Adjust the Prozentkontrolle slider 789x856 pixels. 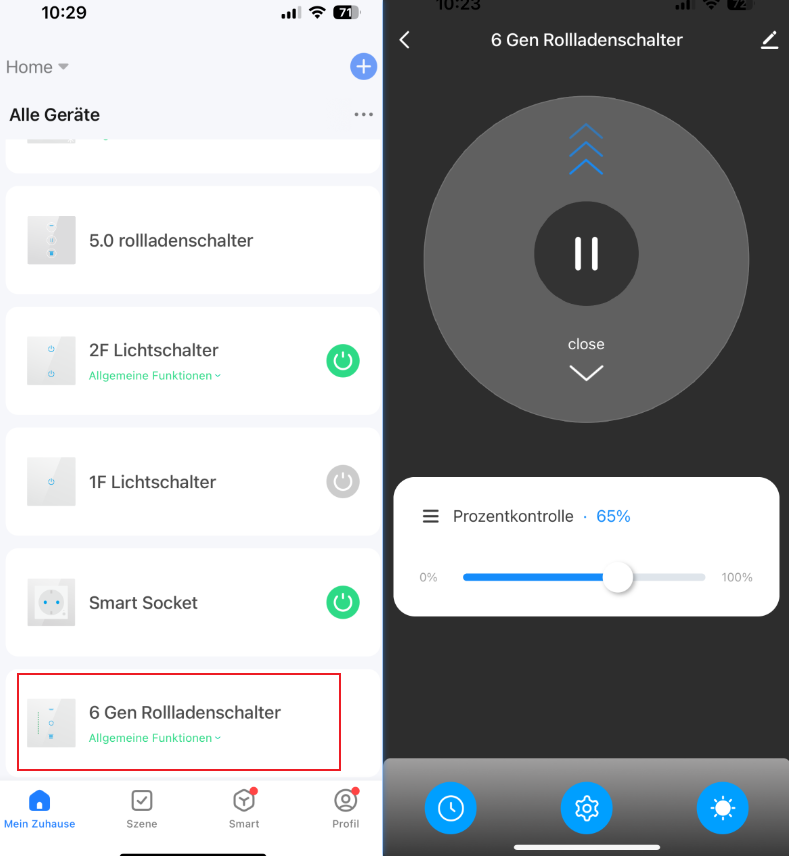click(618, 577)
